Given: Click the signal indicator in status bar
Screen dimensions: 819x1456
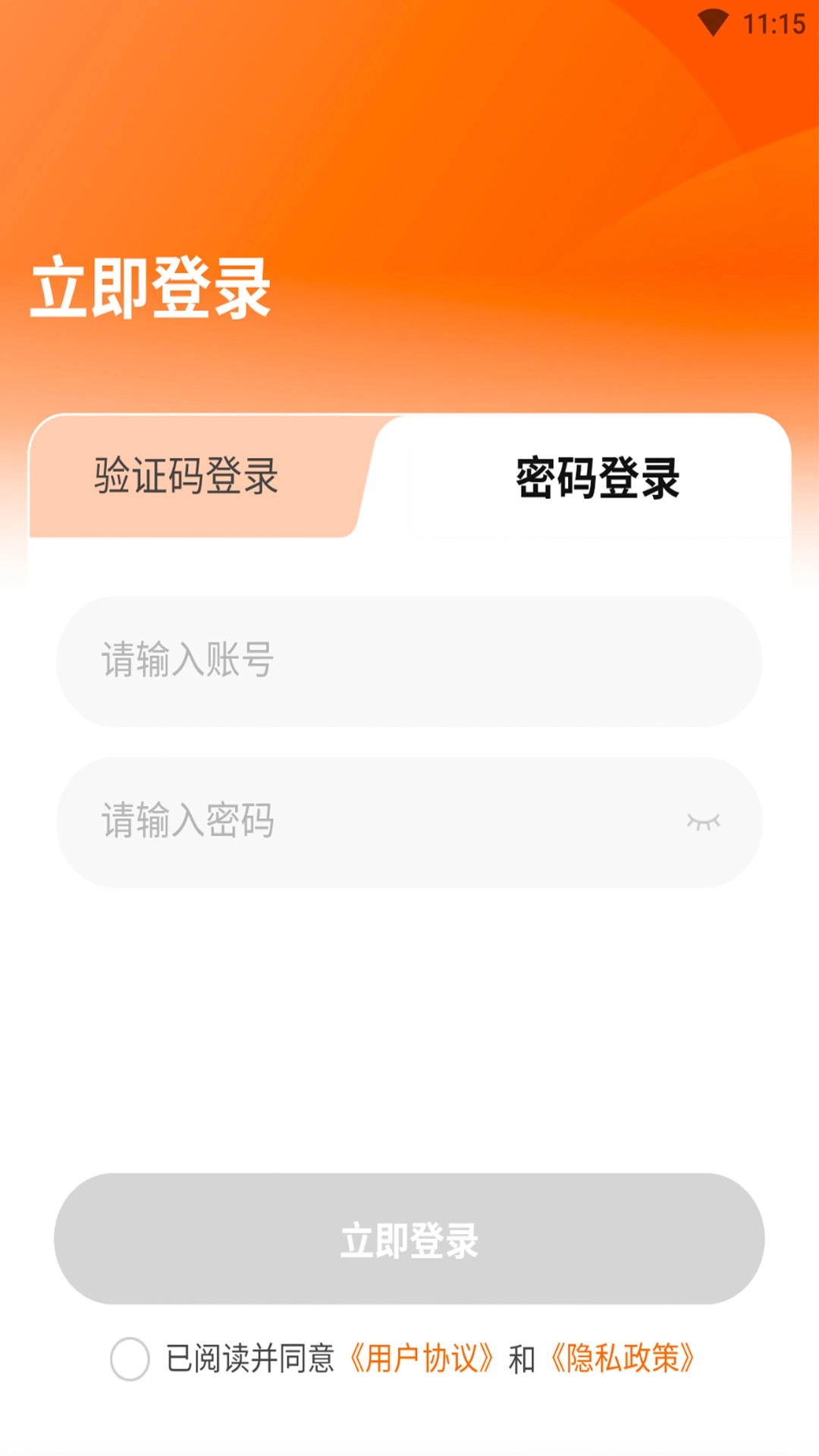Looking at the screenshot, I should [711, 23].
